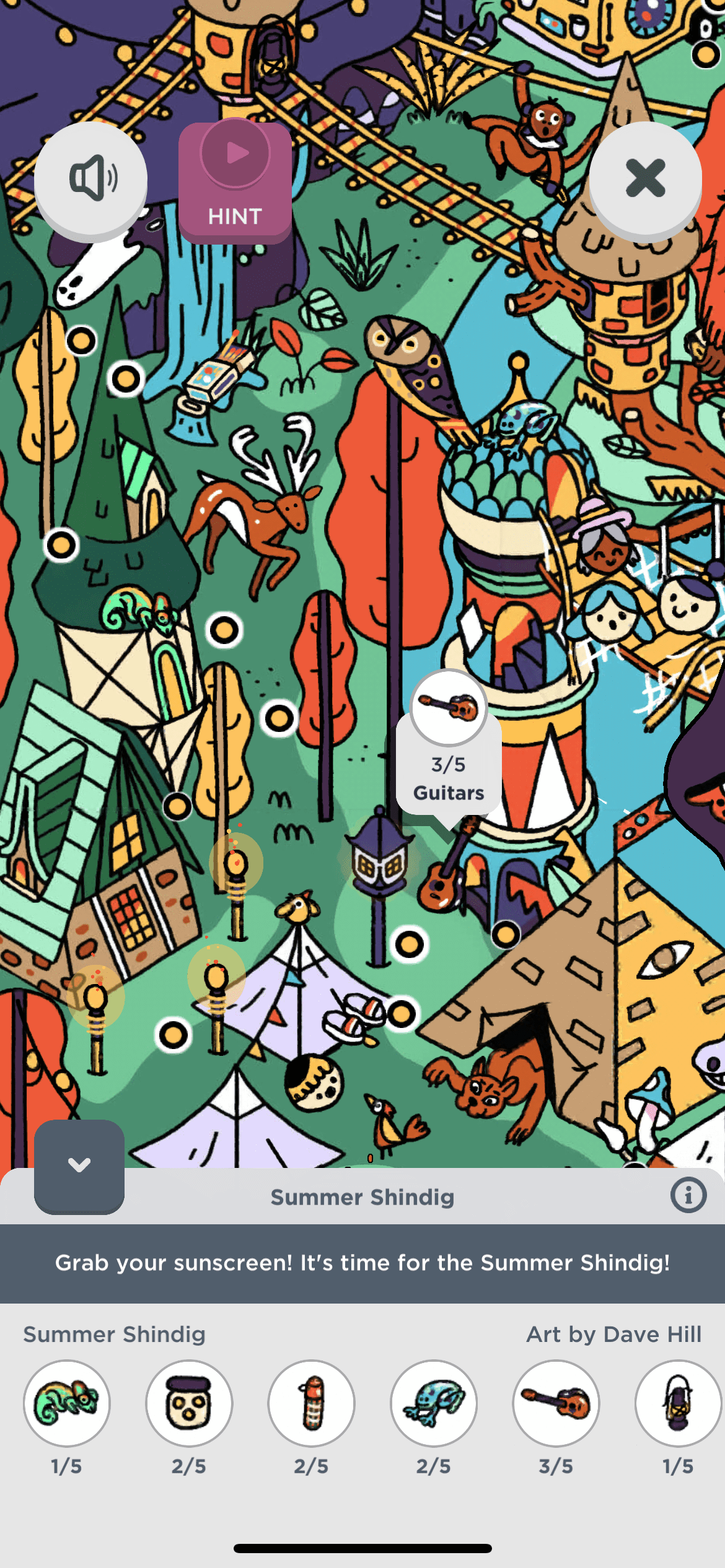Screen dimensions: 725x1568
Task: Select the mask item showing 2/5
Action: 189,1403
